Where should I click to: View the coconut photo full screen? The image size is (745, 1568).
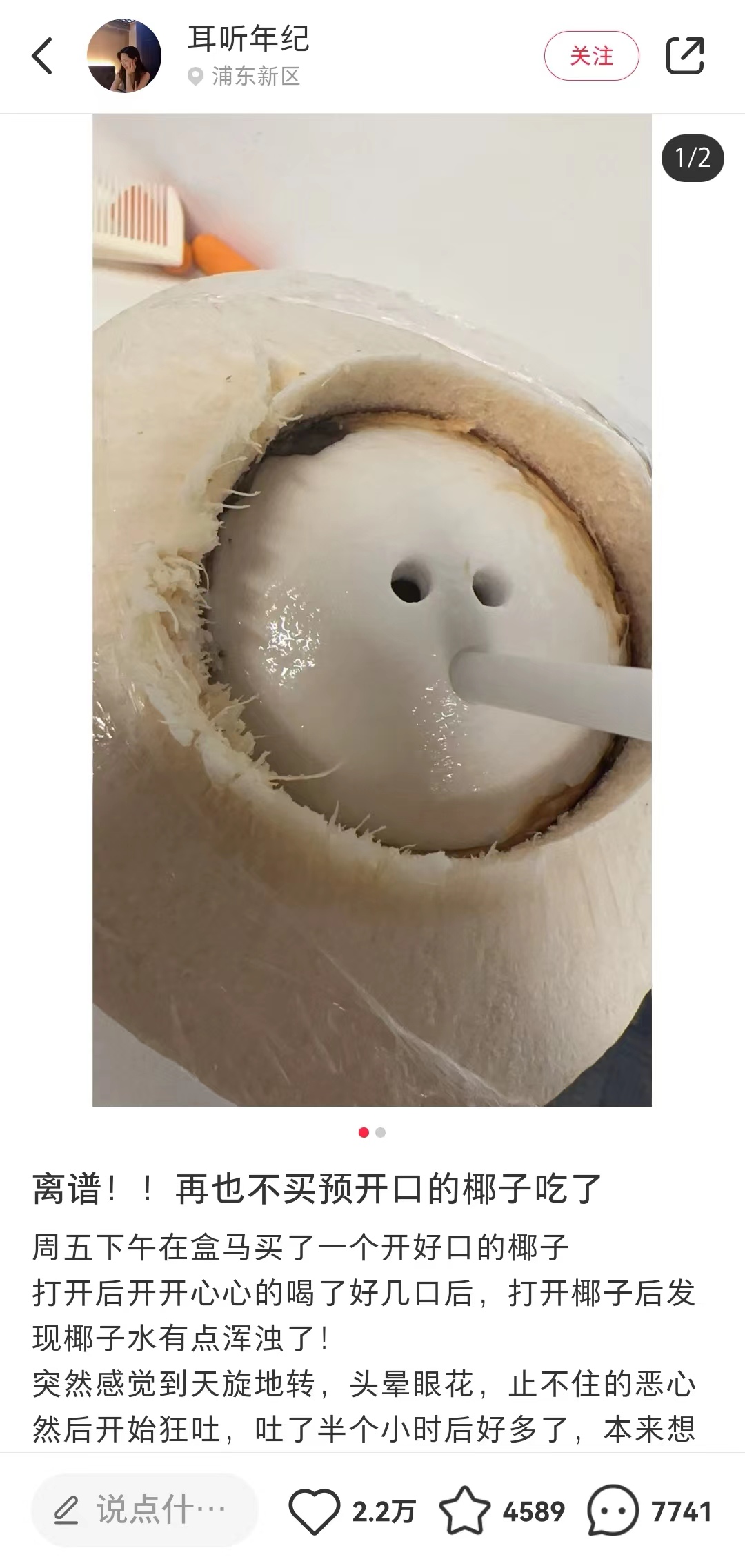point(372,610)
